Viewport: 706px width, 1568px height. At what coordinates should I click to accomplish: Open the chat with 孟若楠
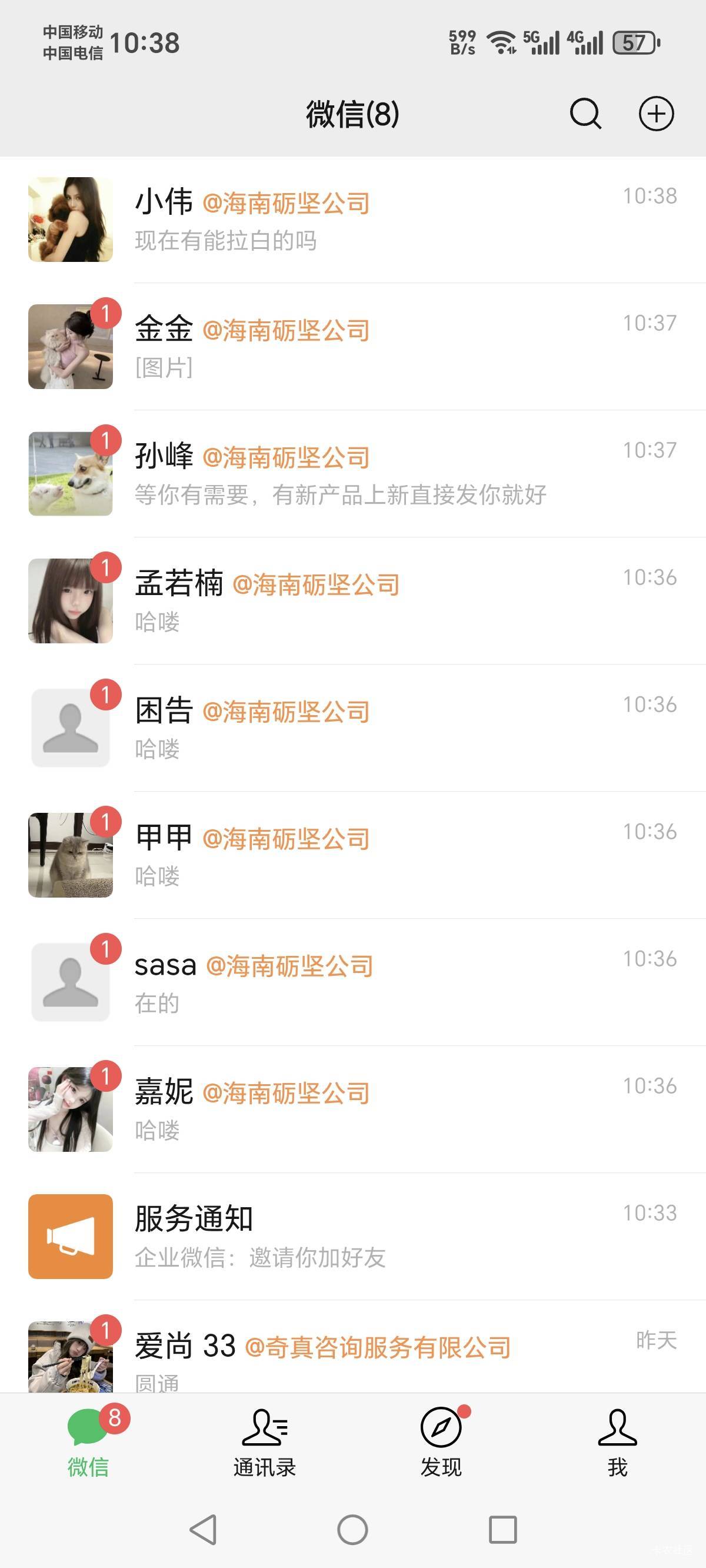[353, 602]
